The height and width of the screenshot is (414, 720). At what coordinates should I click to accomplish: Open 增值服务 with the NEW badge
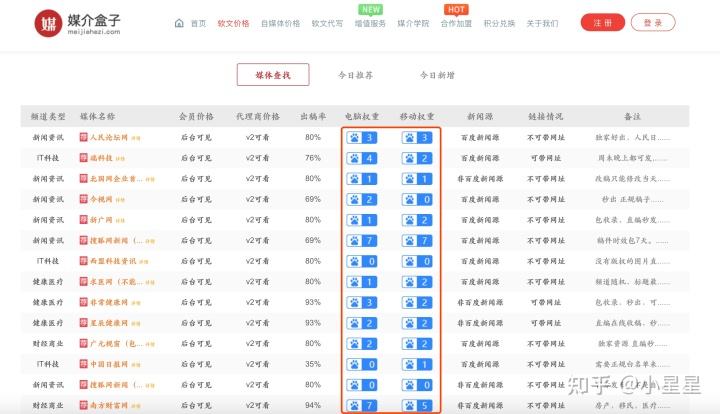tap(370, 23)
